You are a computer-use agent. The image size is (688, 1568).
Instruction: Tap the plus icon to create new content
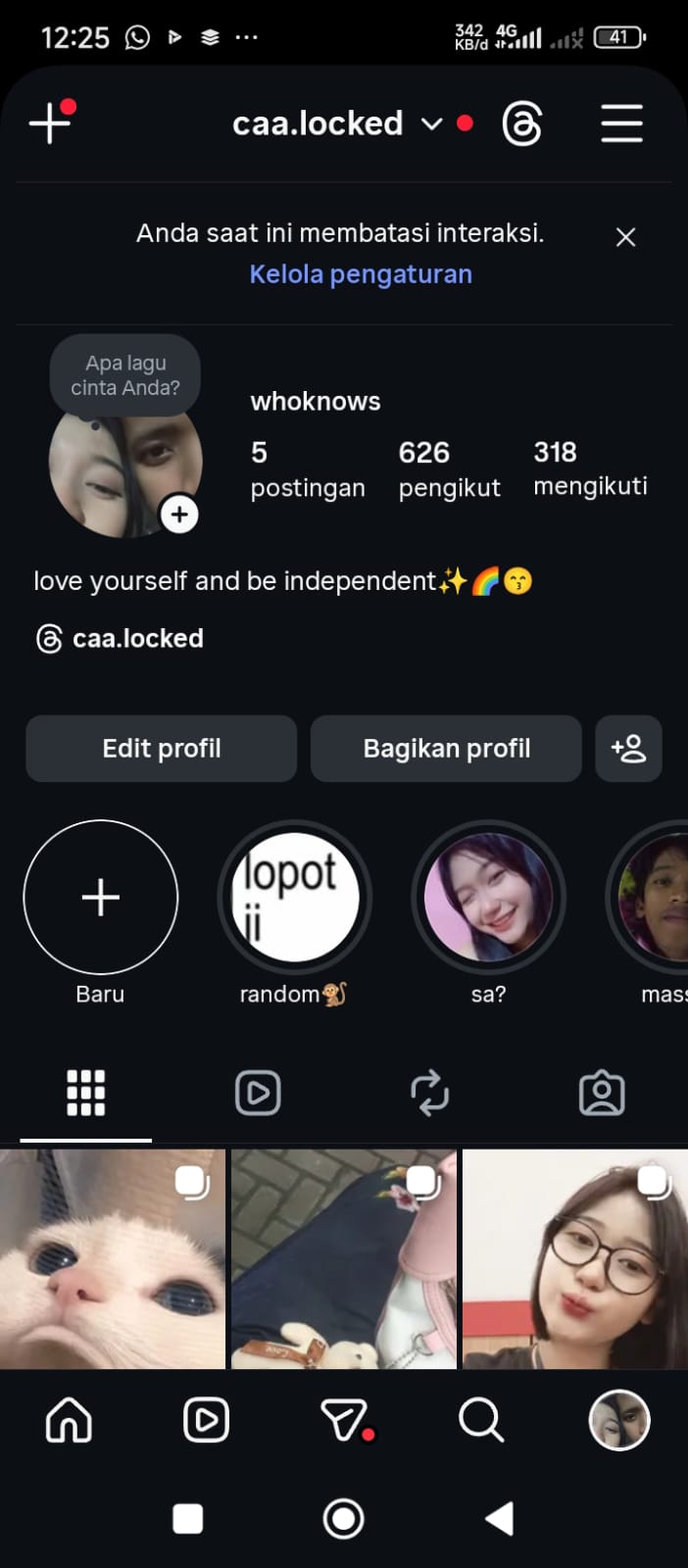(50, 124)
